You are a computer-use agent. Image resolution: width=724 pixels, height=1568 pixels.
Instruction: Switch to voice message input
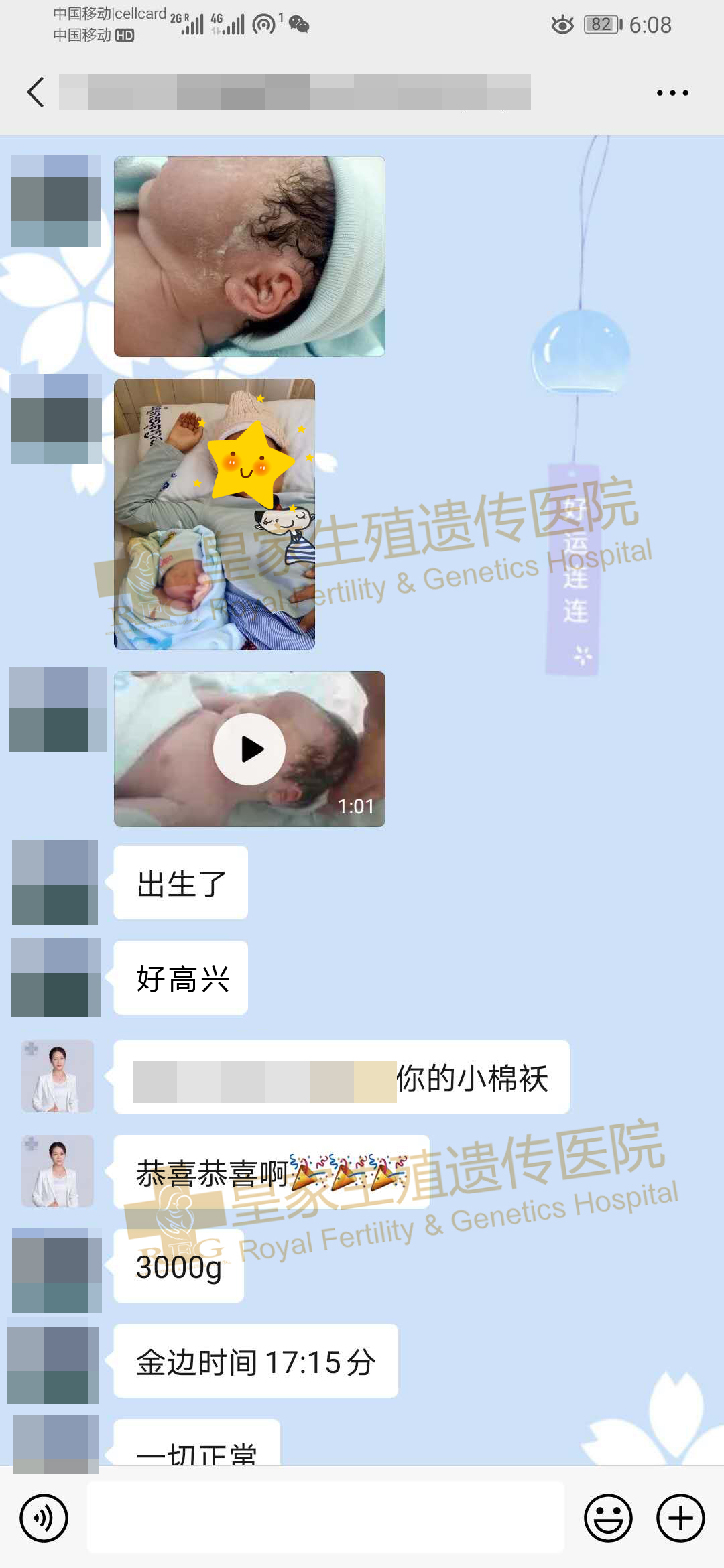(x=44, y=1518)
